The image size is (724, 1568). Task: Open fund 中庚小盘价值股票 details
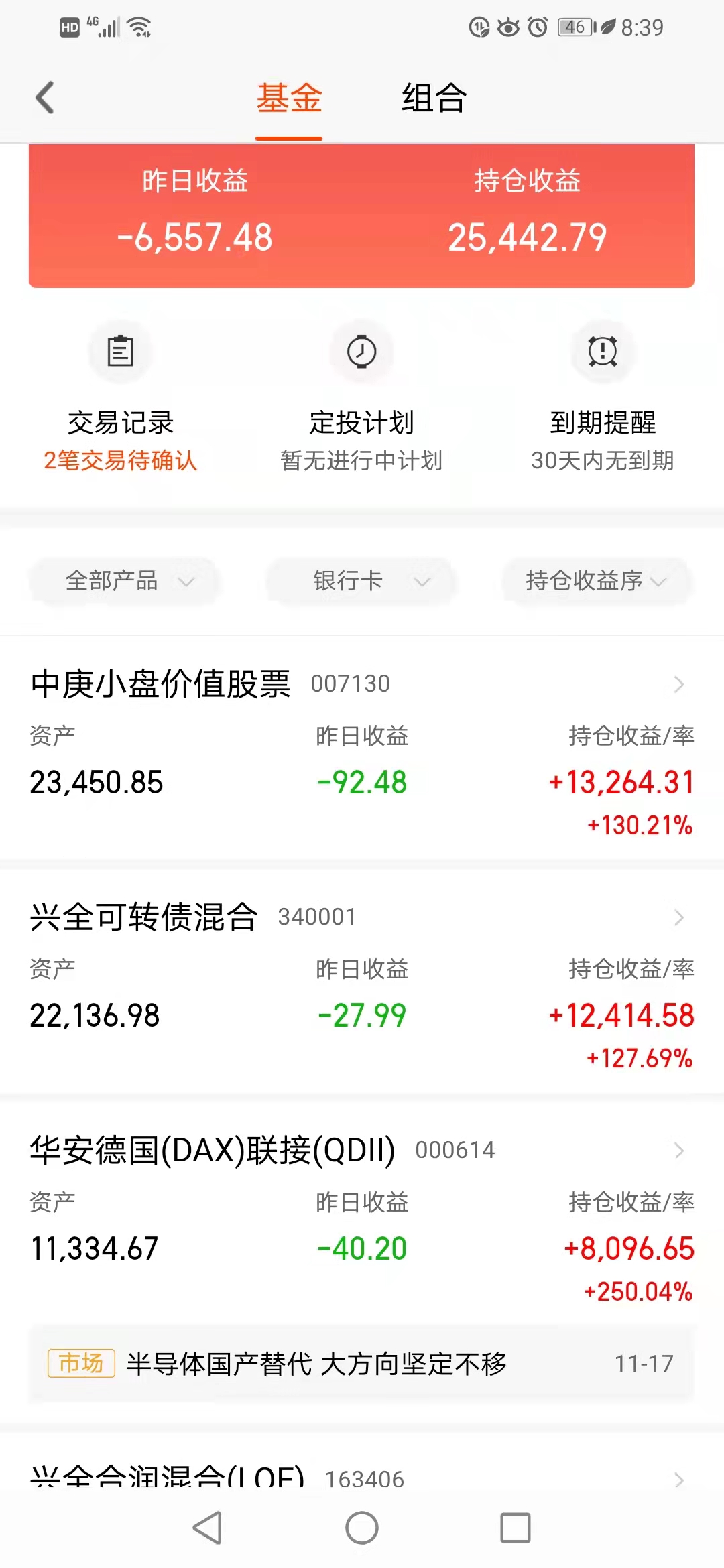click(x=362, y=748)
